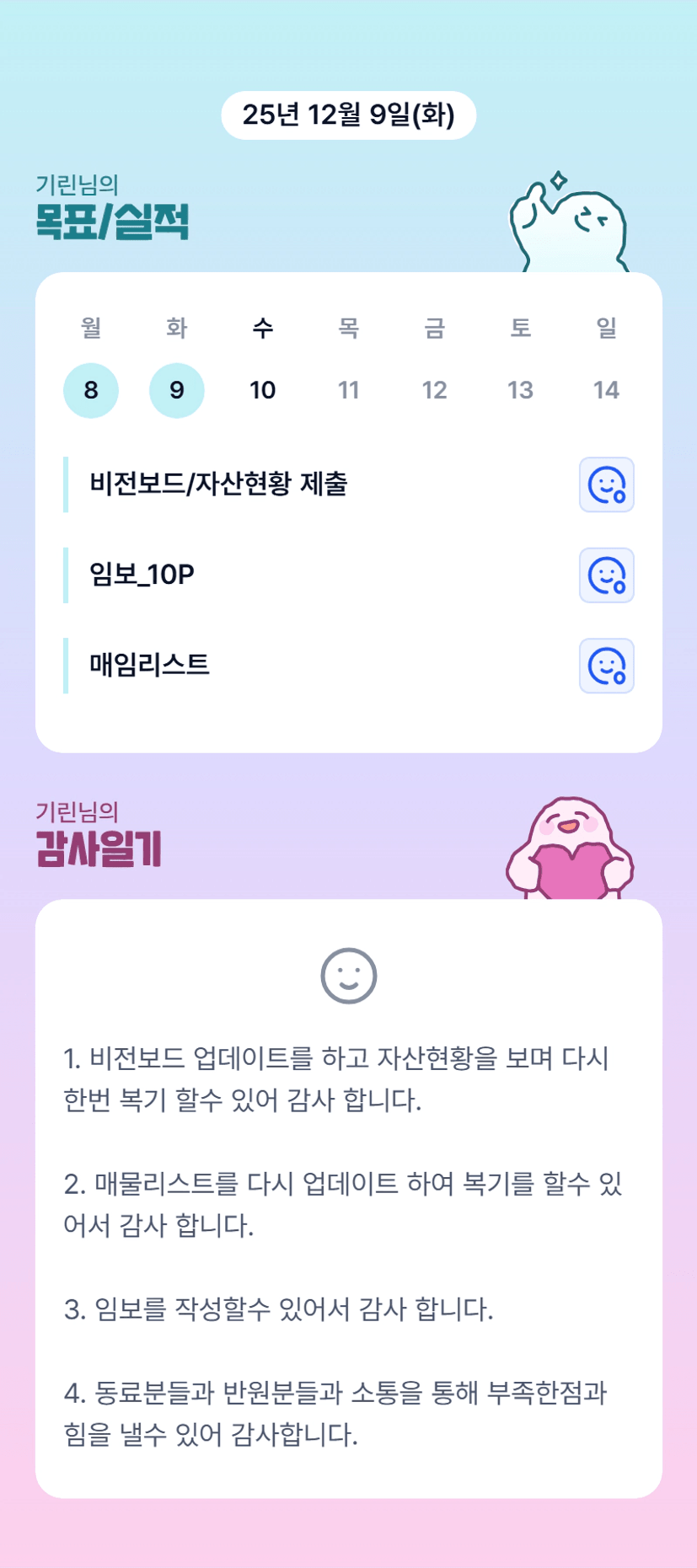Select Tuesday the 9th in the week calendar

(177, 390)
